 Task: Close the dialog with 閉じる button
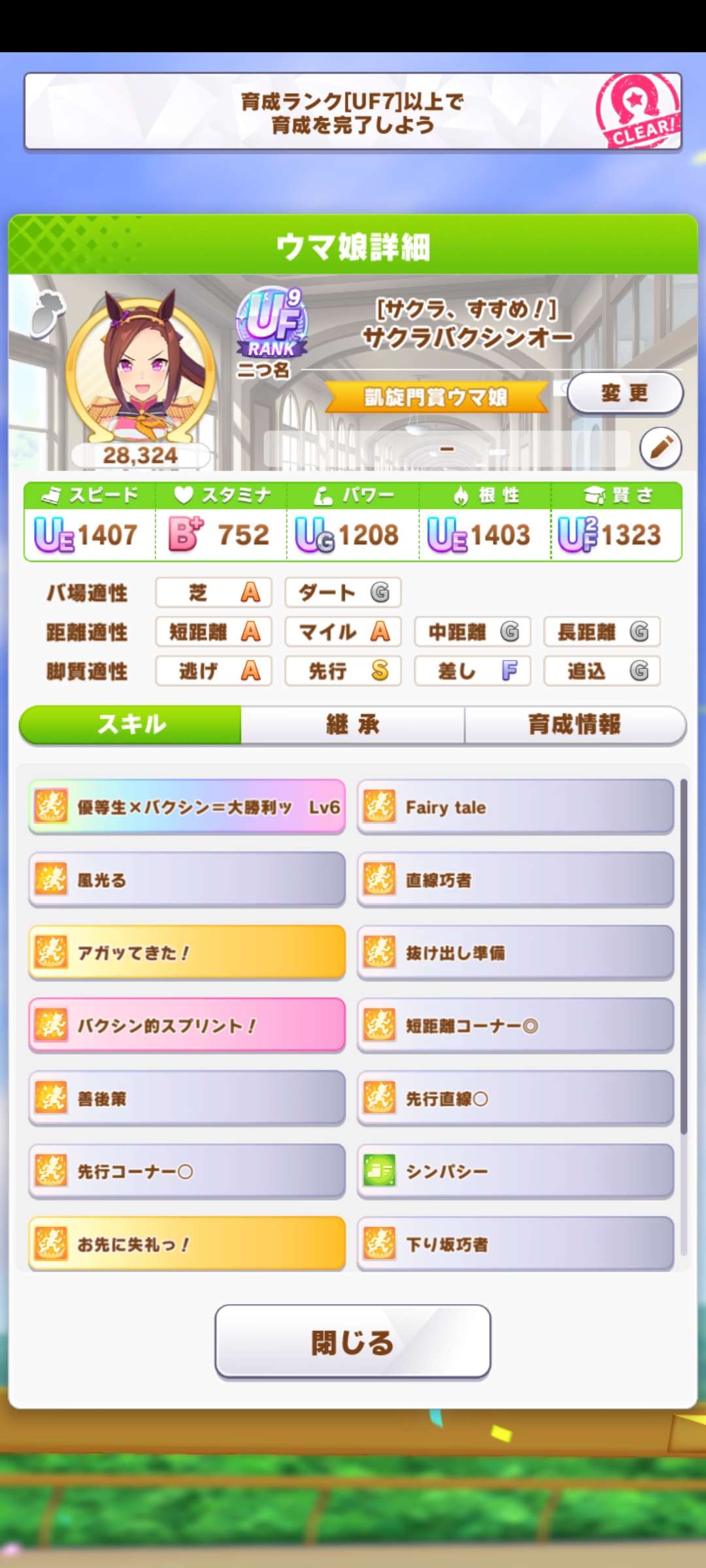(352, 1342)
